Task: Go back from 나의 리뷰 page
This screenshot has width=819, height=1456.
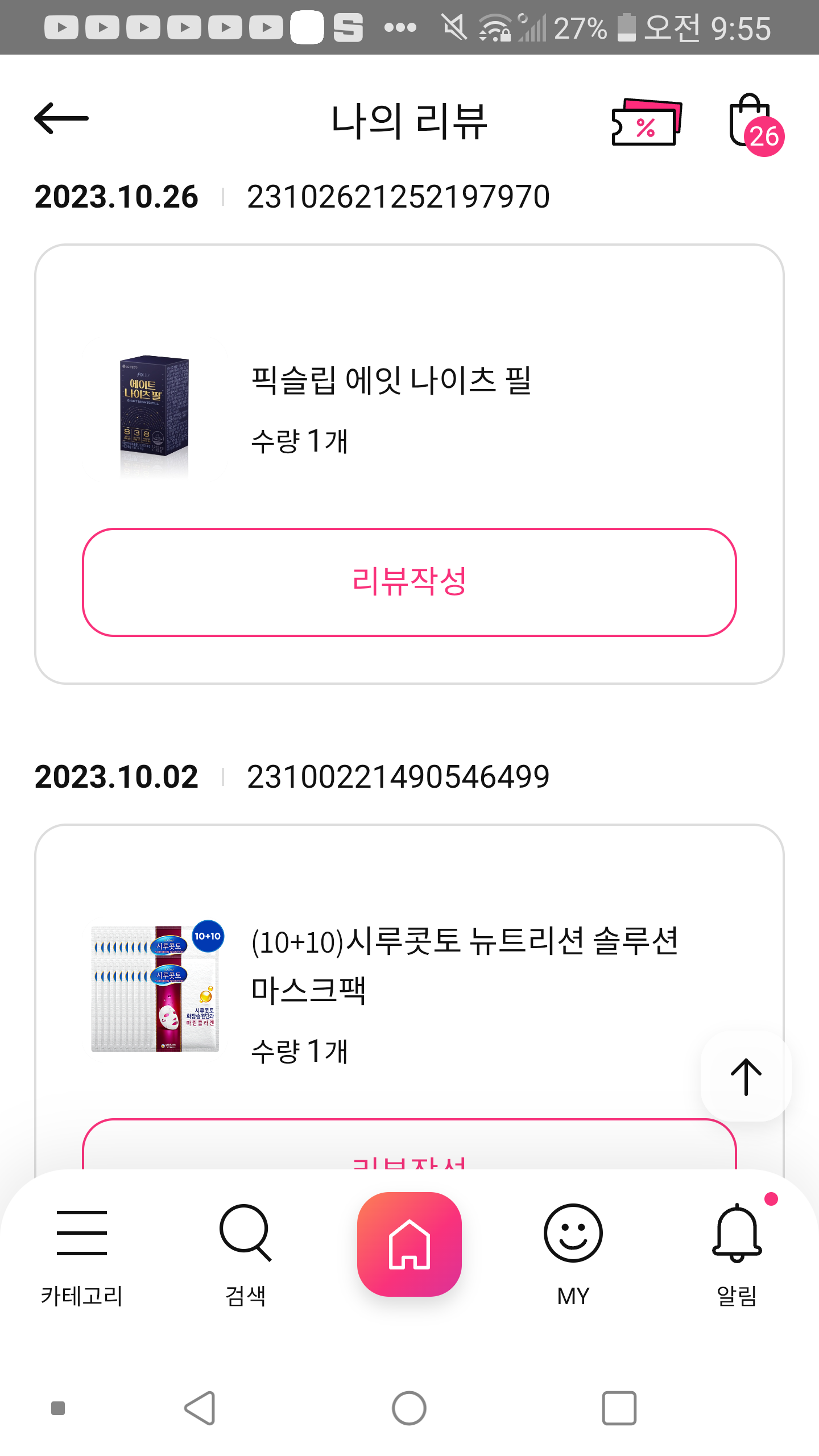Action: tap(61, 118)
